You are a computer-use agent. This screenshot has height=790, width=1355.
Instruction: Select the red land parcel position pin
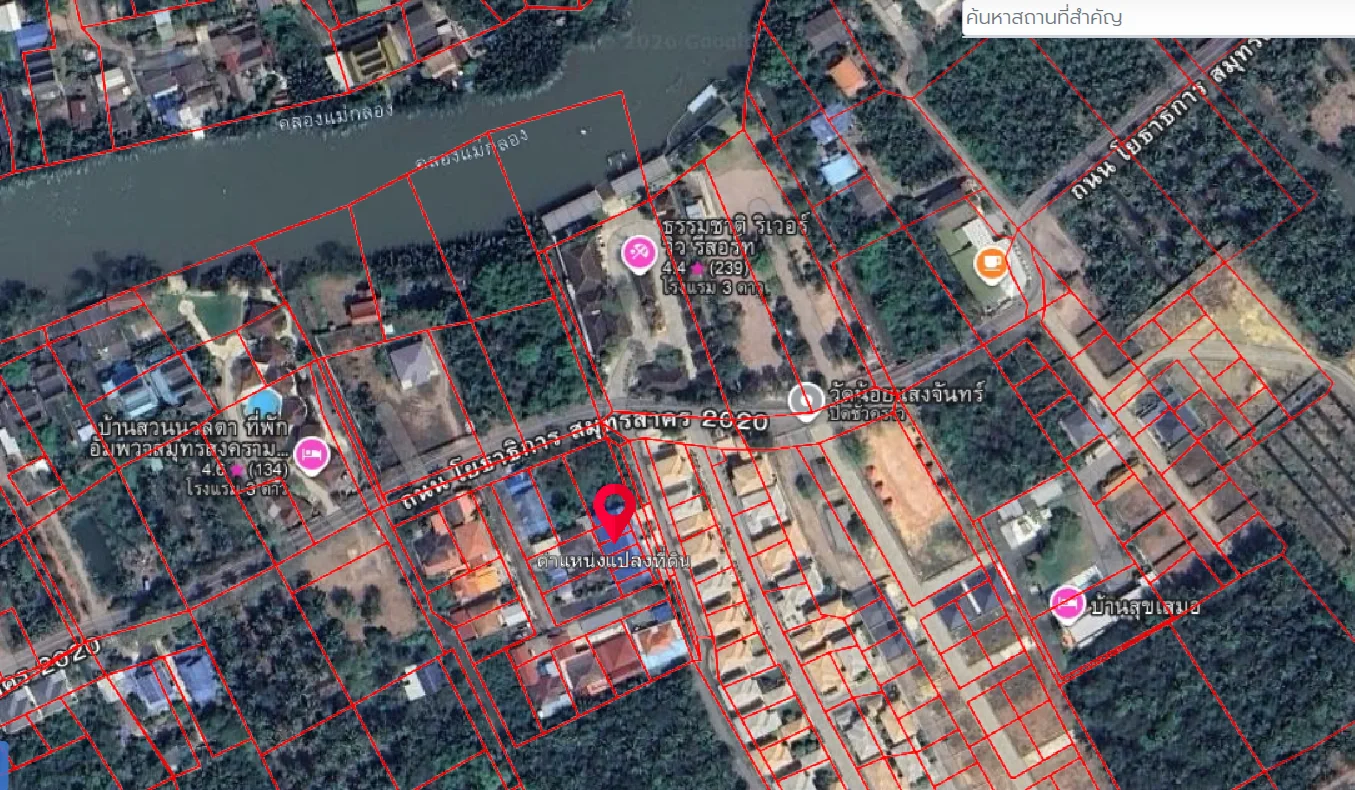point(612,510)
